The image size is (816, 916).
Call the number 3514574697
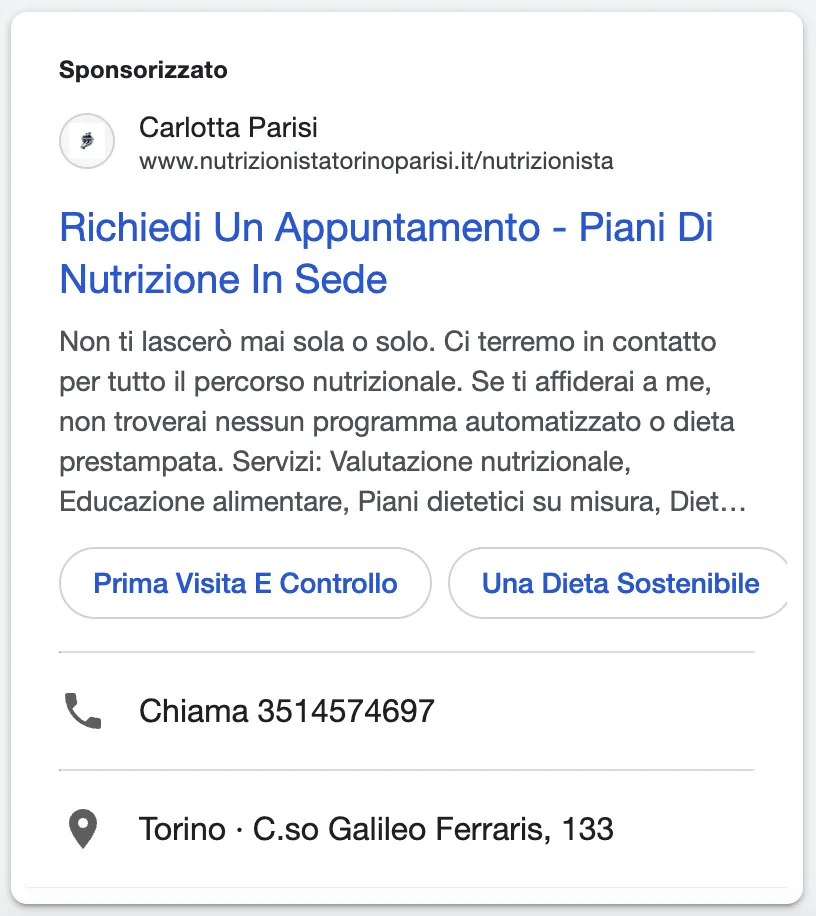[286, 711]
